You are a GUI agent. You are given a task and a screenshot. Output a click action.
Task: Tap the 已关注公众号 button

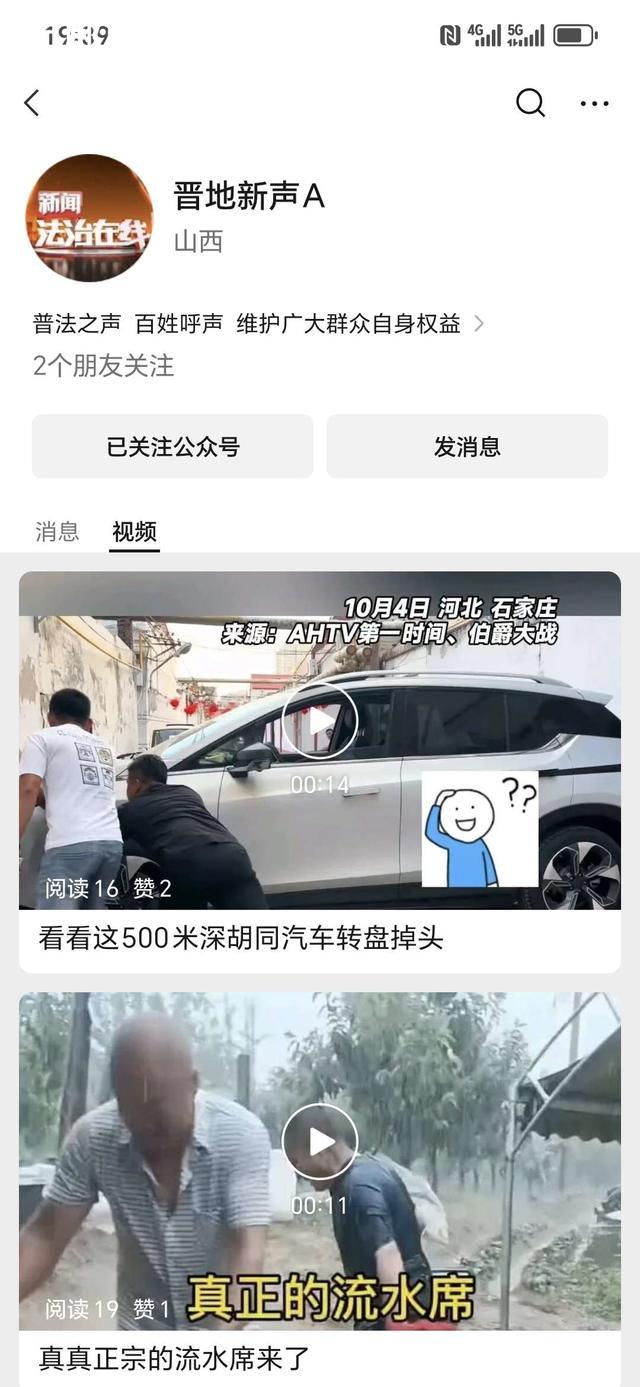pyautogui.click(x=173, y=447)
